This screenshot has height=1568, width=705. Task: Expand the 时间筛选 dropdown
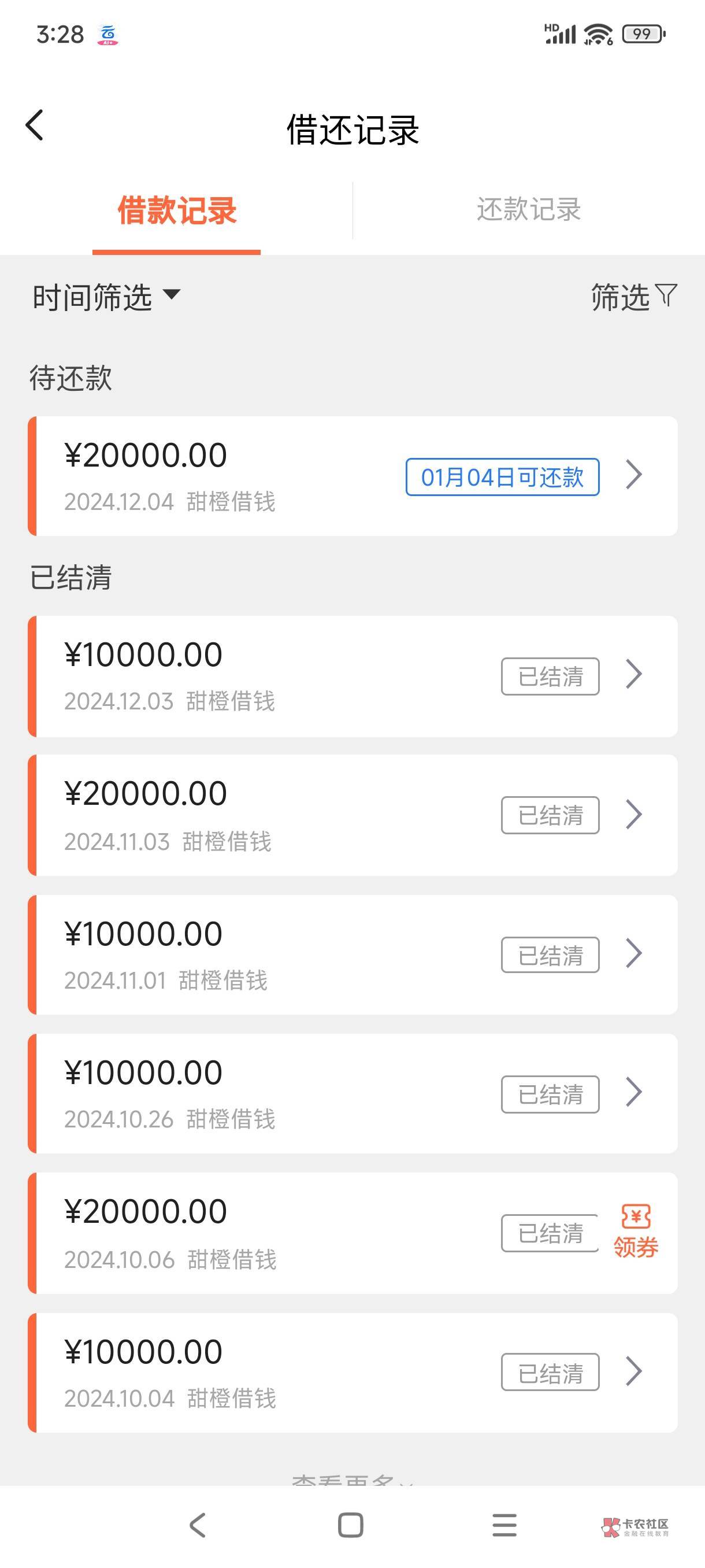(106, 297)
